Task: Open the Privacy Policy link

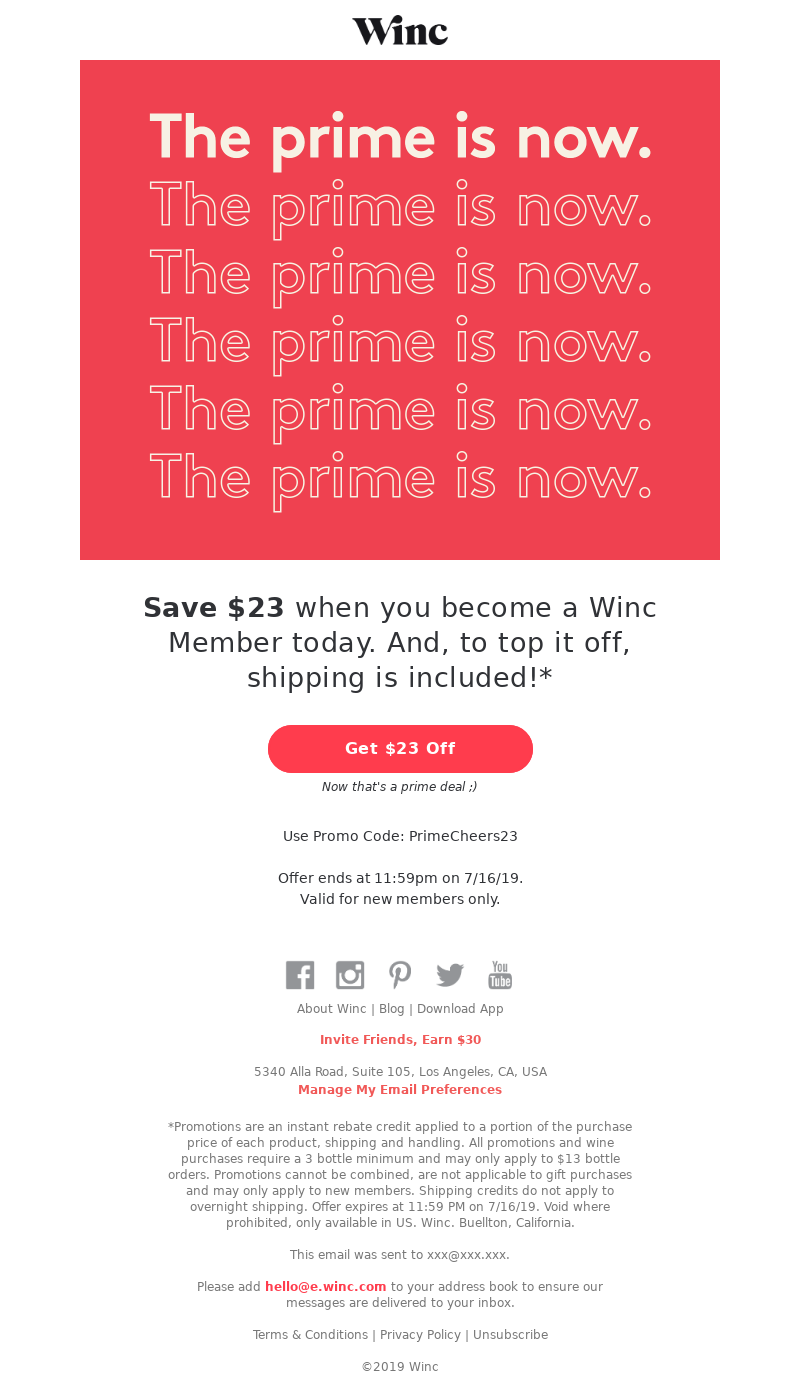Action: (420, 1335)
